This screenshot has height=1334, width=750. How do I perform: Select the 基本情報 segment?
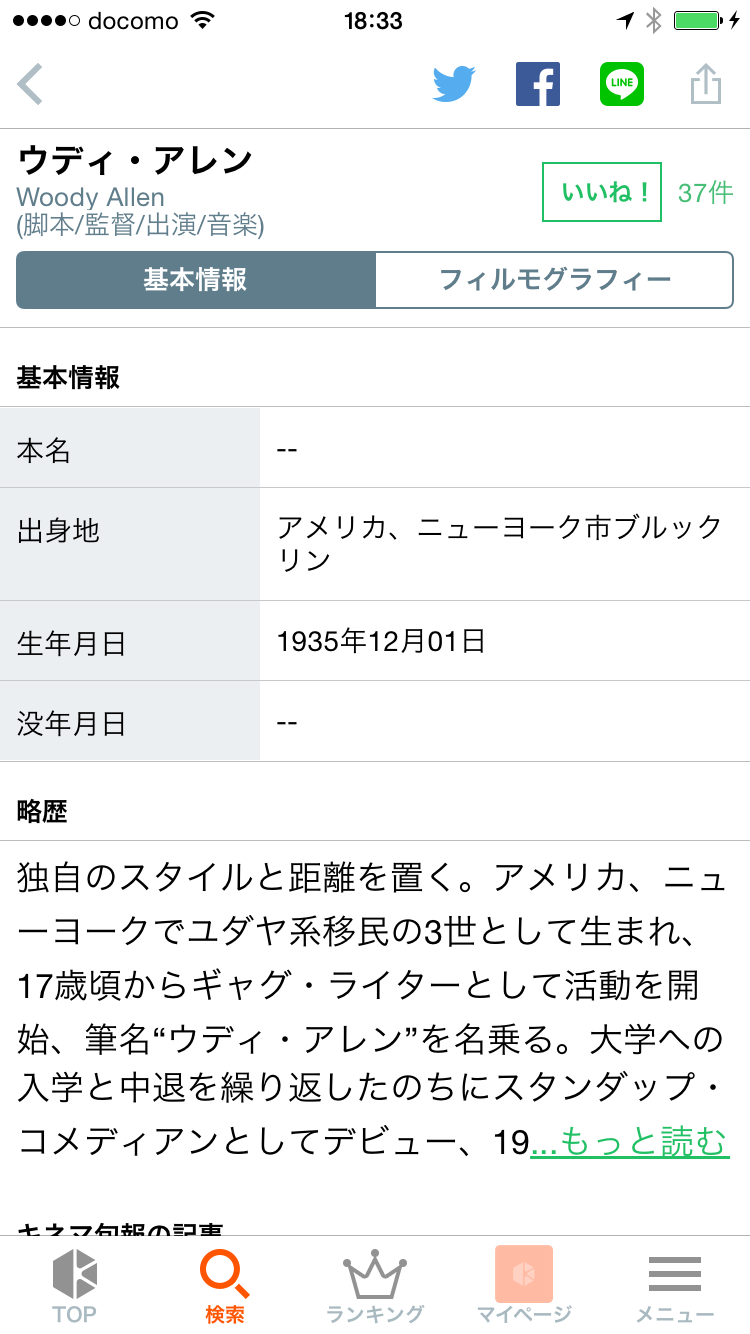196,280
